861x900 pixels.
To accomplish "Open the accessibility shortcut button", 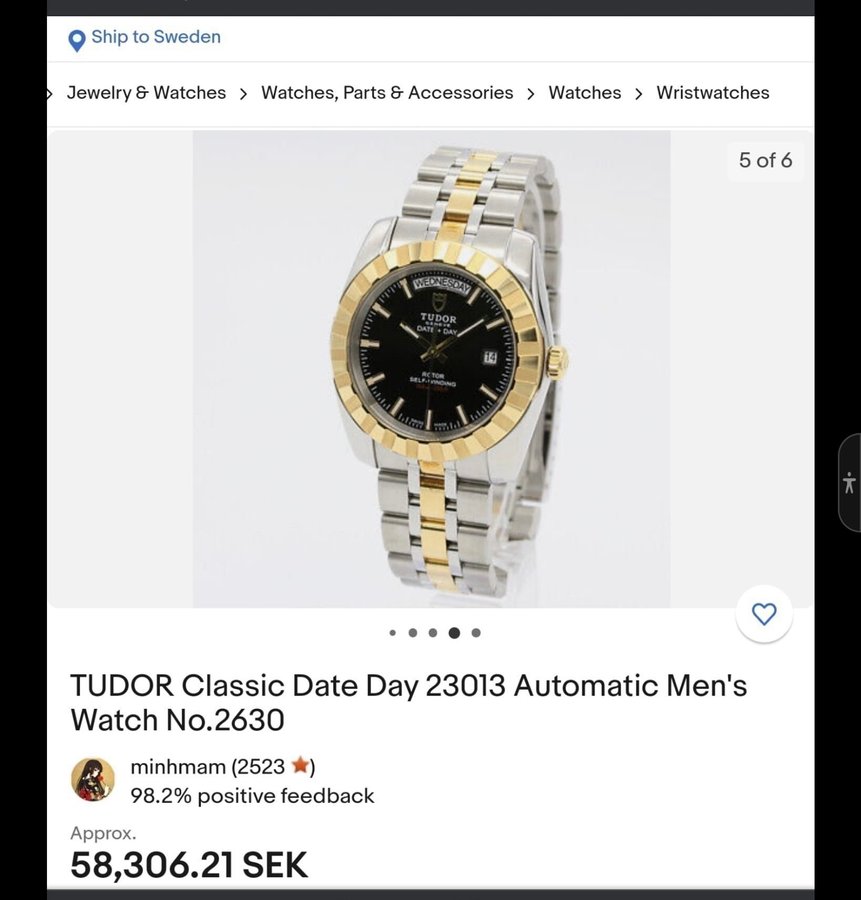I will tap(849, 483).
